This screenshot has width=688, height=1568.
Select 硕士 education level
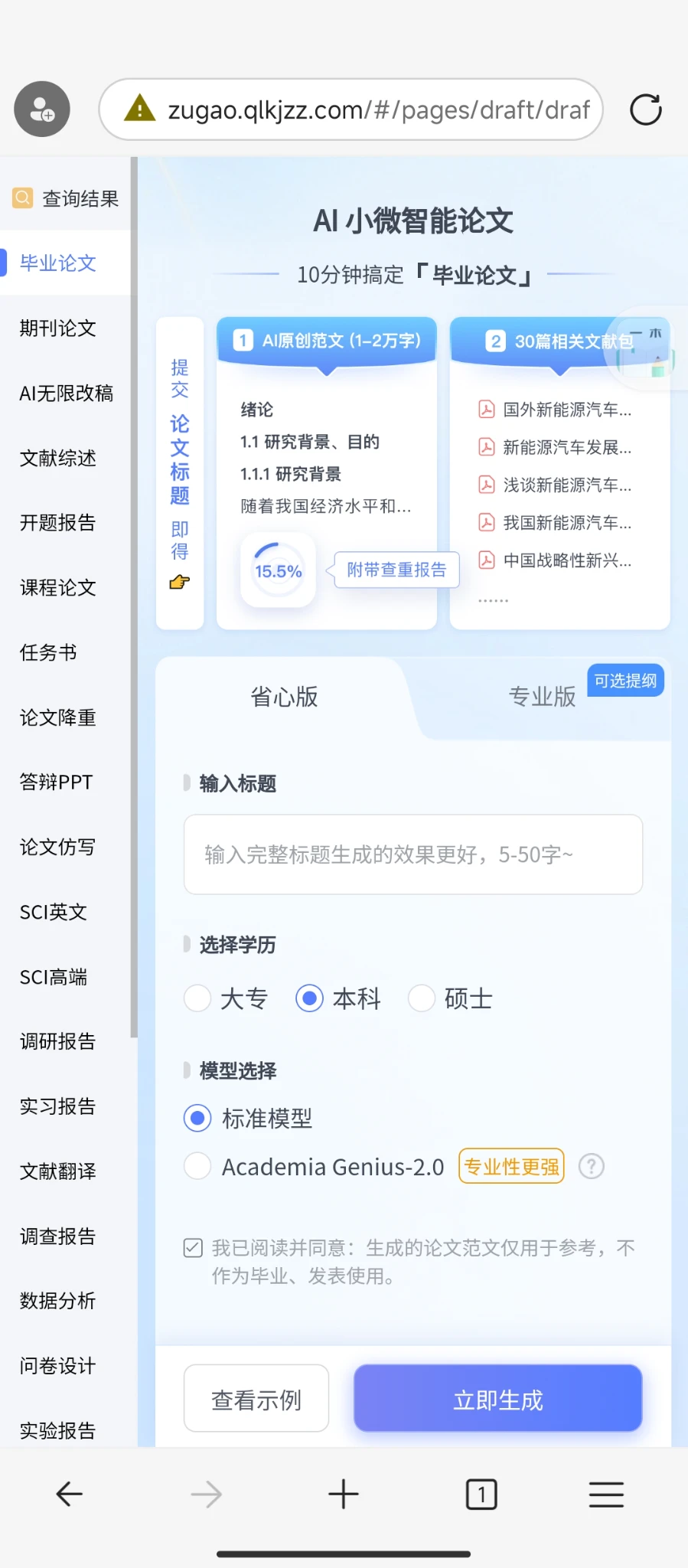[422, 998]
